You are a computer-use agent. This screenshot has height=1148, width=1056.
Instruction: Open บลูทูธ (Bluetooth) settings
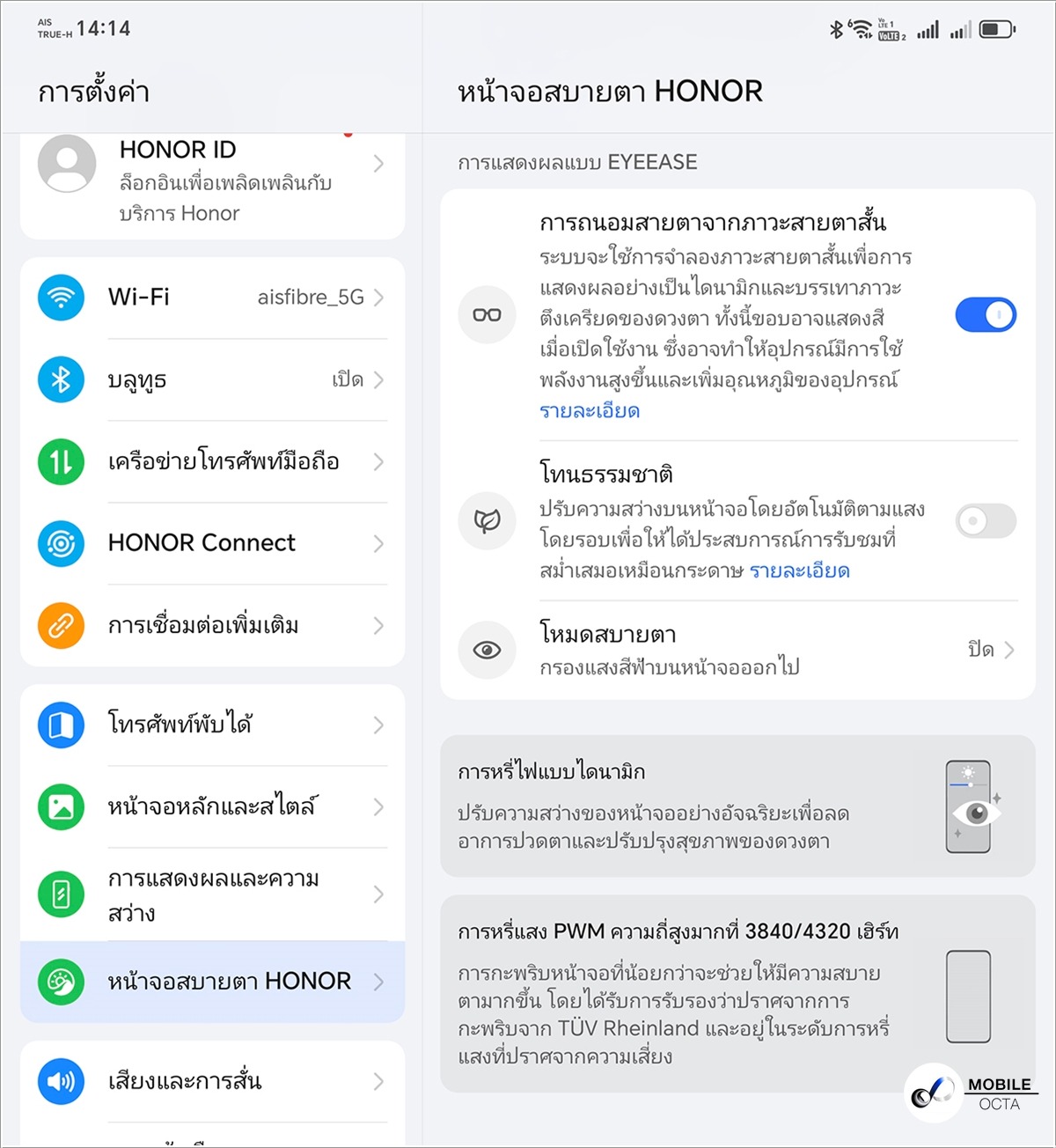coord(211,380)
